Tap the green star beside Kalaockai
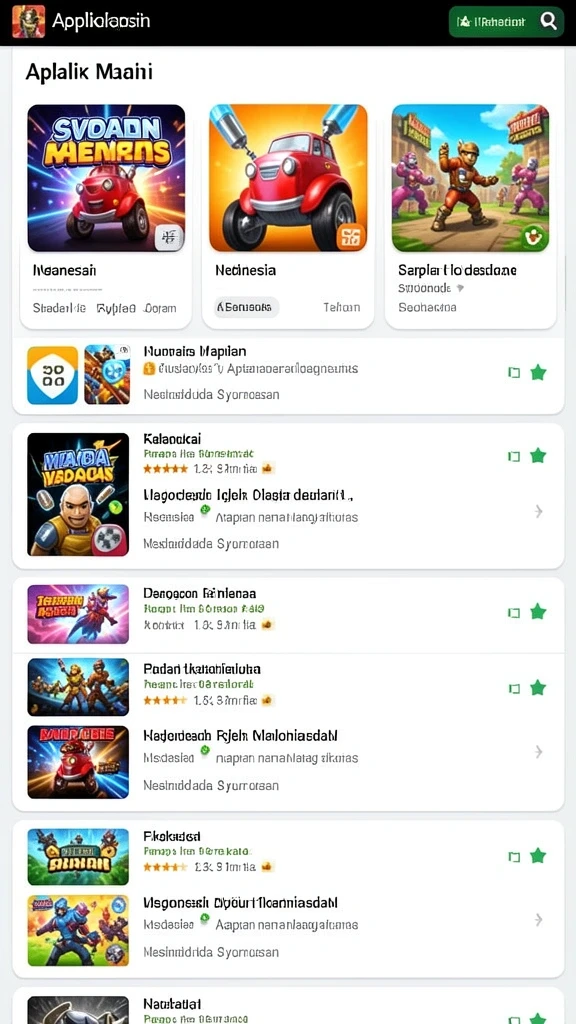 pyautogui.click(x=538, y=456)
